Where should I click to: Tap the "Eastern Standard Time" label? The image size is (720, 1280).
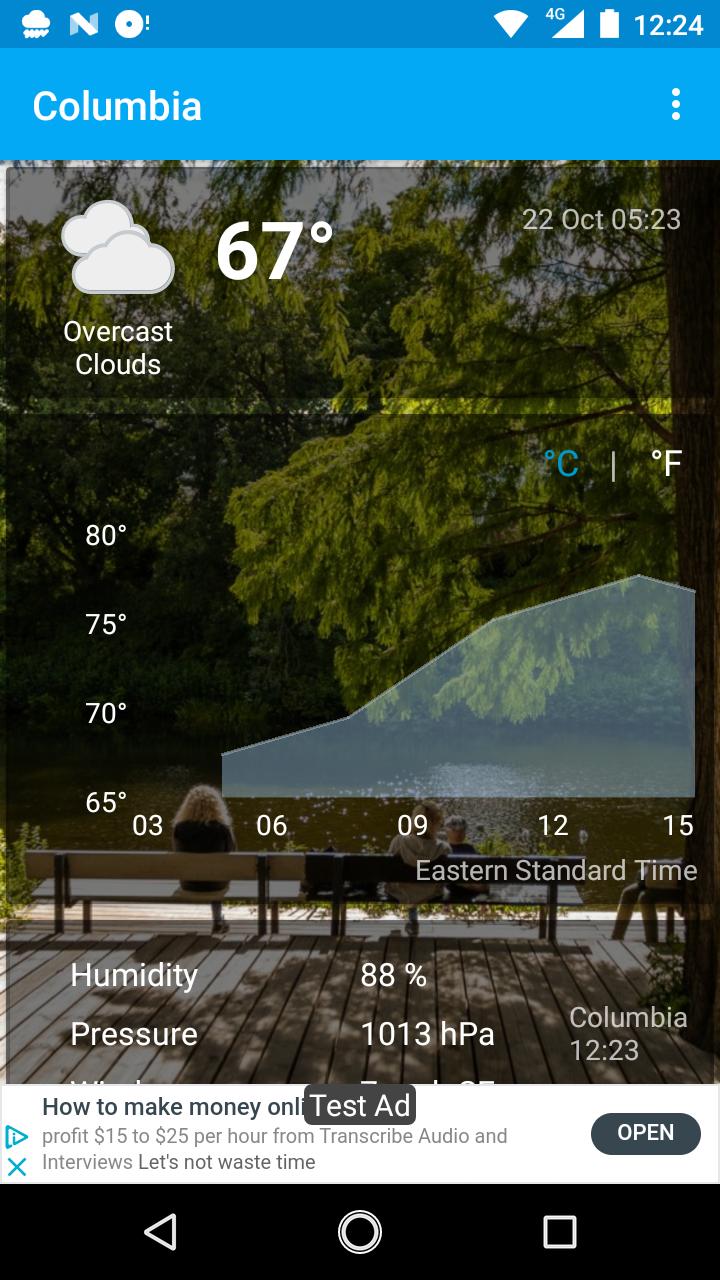click(556, 870)
